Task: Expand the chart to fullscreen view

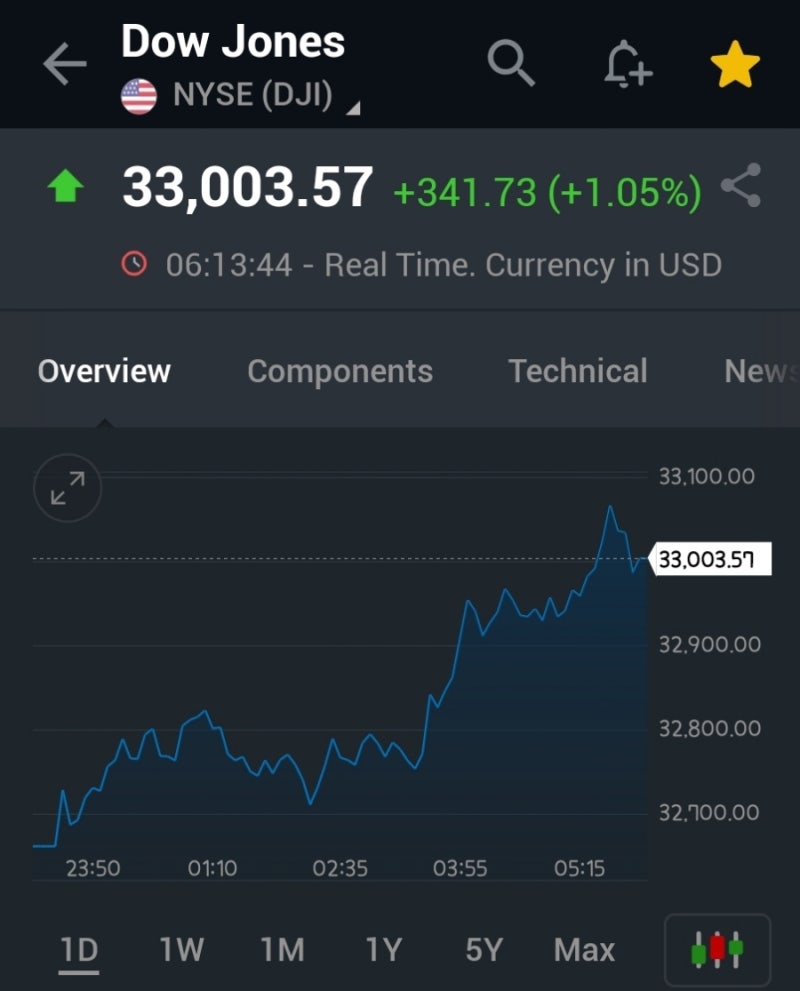Action: (x=66, y=488)
